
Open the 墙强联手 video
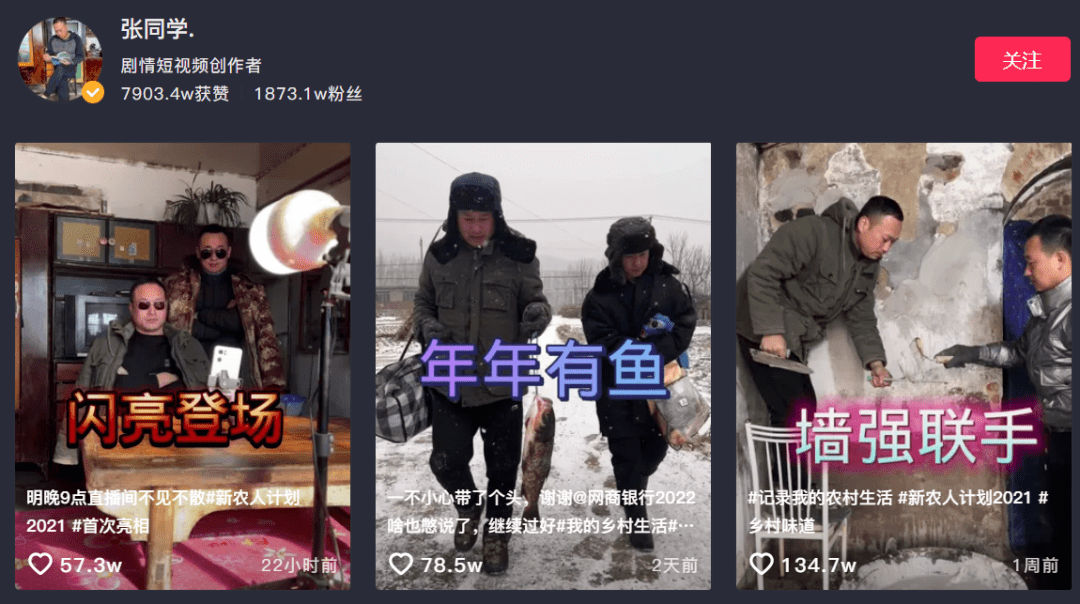[x=903, y=330]
